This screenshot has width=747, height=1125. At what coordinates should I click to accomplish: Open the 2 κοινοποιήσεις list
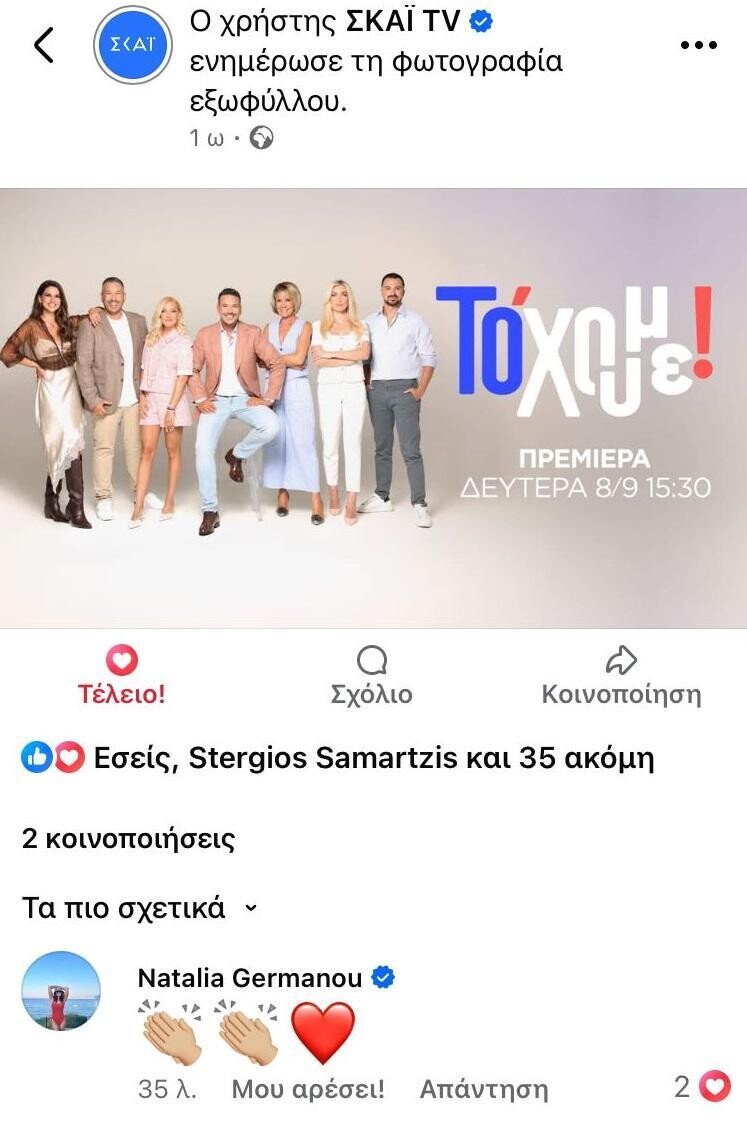pos(128,838)
